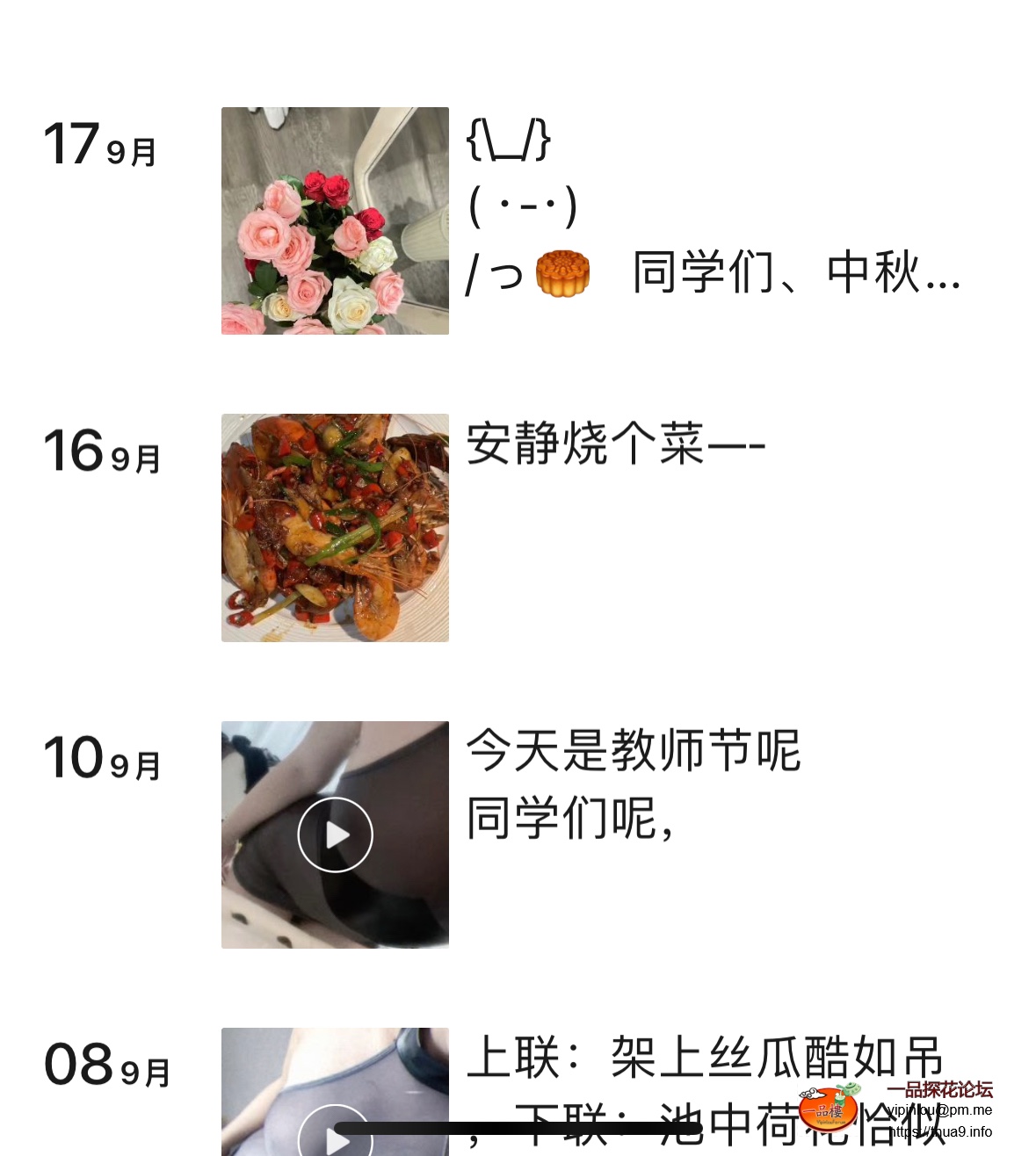Play the video posted on 10 September
This screenshot has height=1156, width=1036.
coord(335,834)
